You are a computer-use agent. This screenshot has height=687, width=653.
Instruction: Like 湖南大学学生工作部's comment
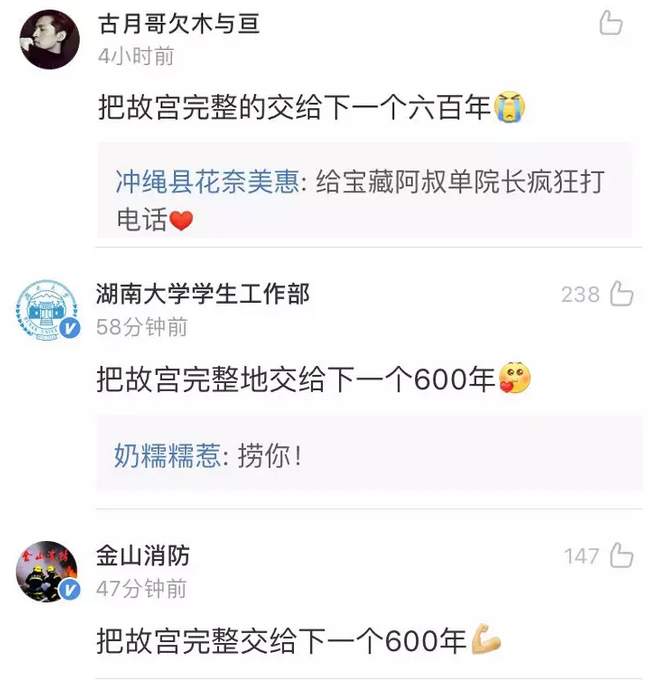coord(621,293)
